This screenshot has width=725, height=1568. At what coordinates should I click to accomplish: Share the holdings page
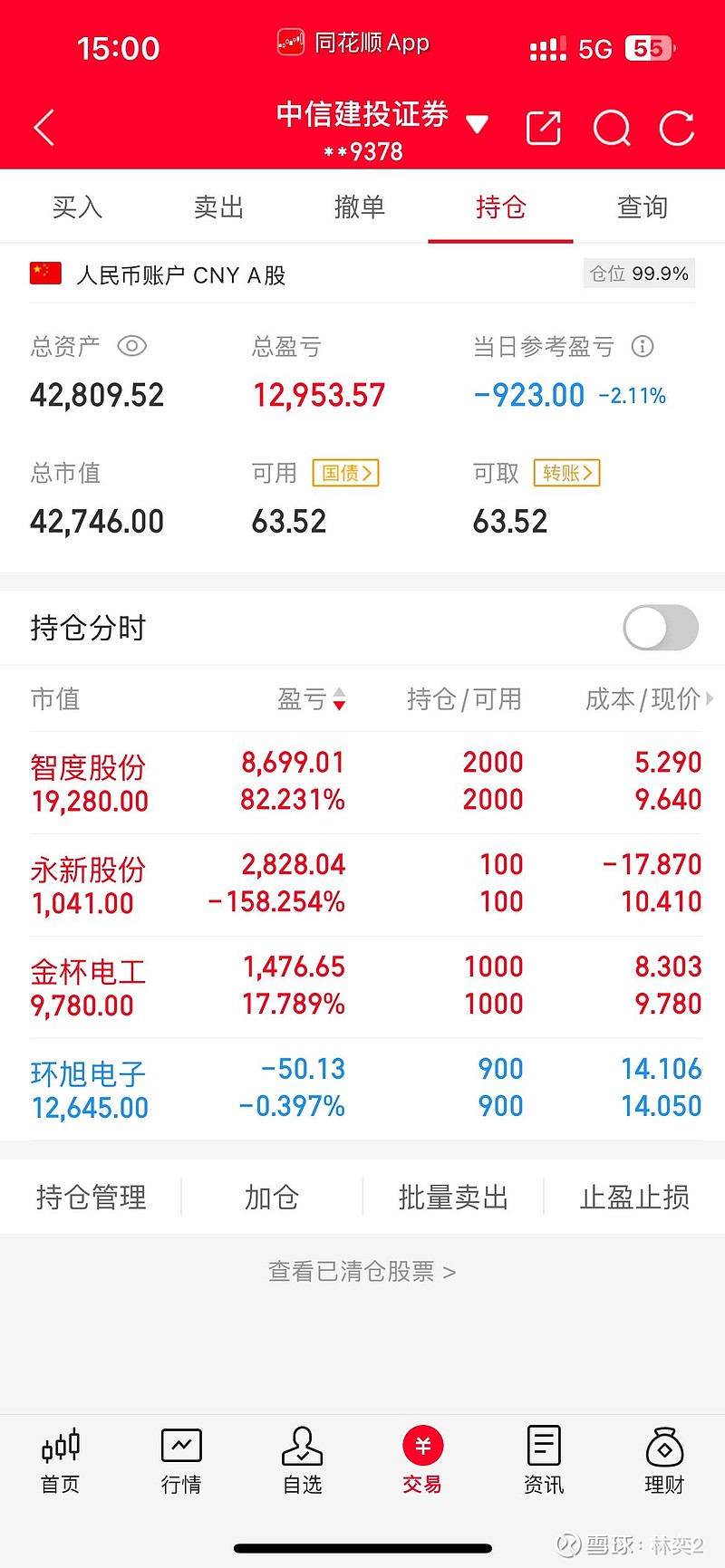click(x=544, y=128)
